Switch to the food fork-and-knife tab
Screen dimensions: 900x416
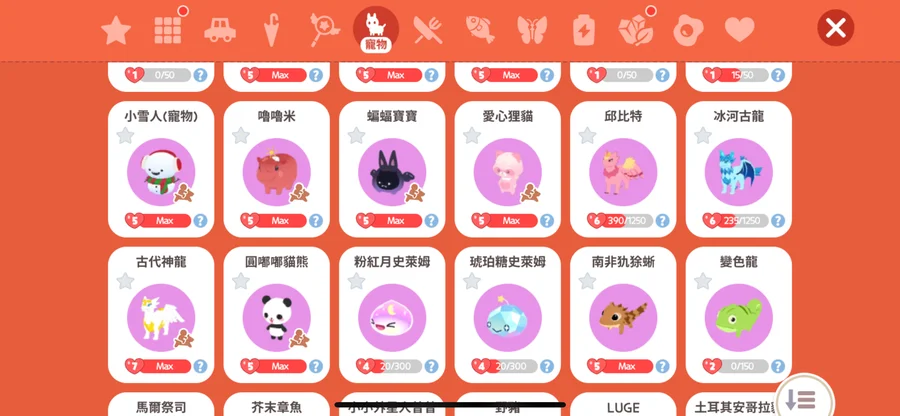pos(428,30)
